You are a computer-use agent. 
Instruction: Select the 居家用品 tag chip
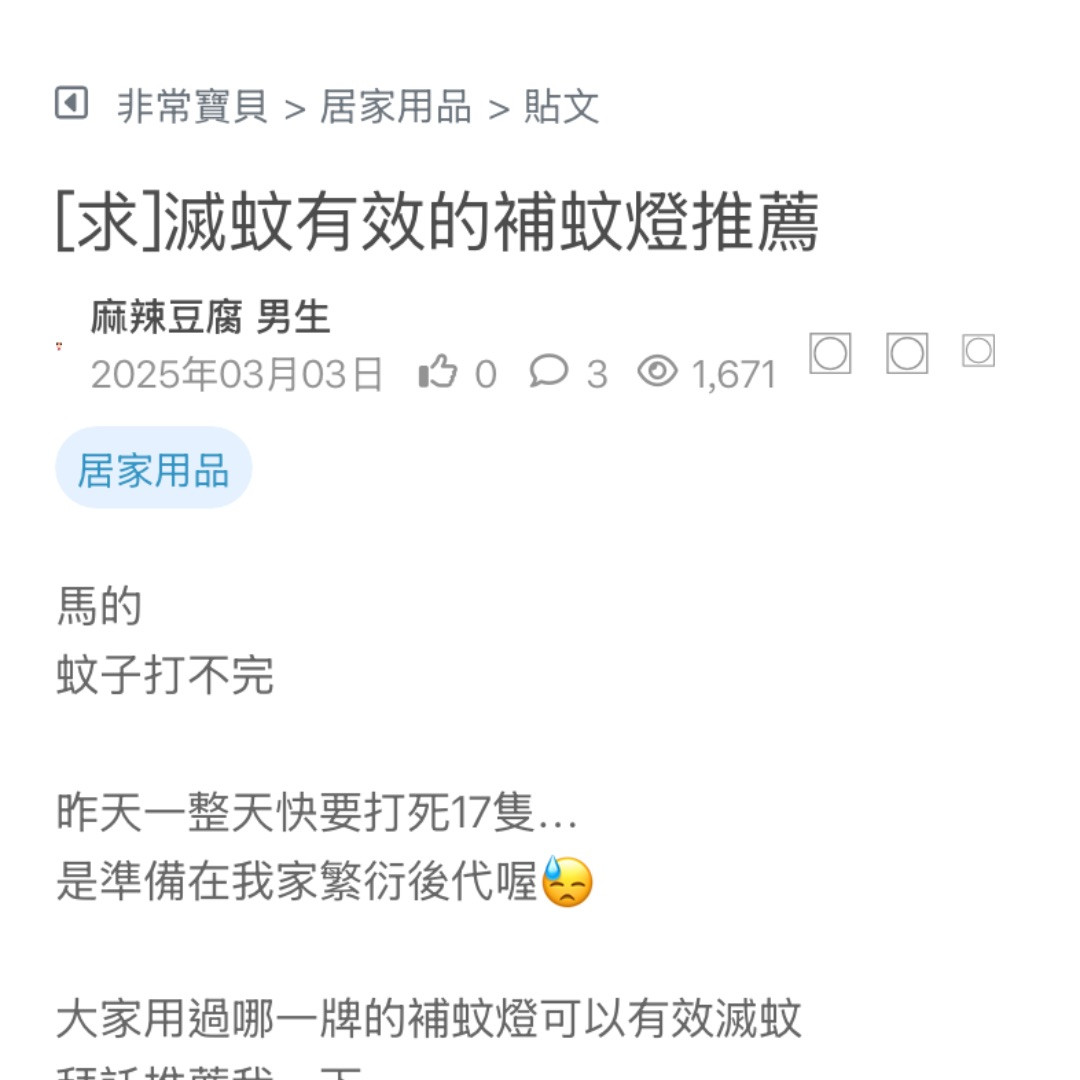(x=153, y=469)
